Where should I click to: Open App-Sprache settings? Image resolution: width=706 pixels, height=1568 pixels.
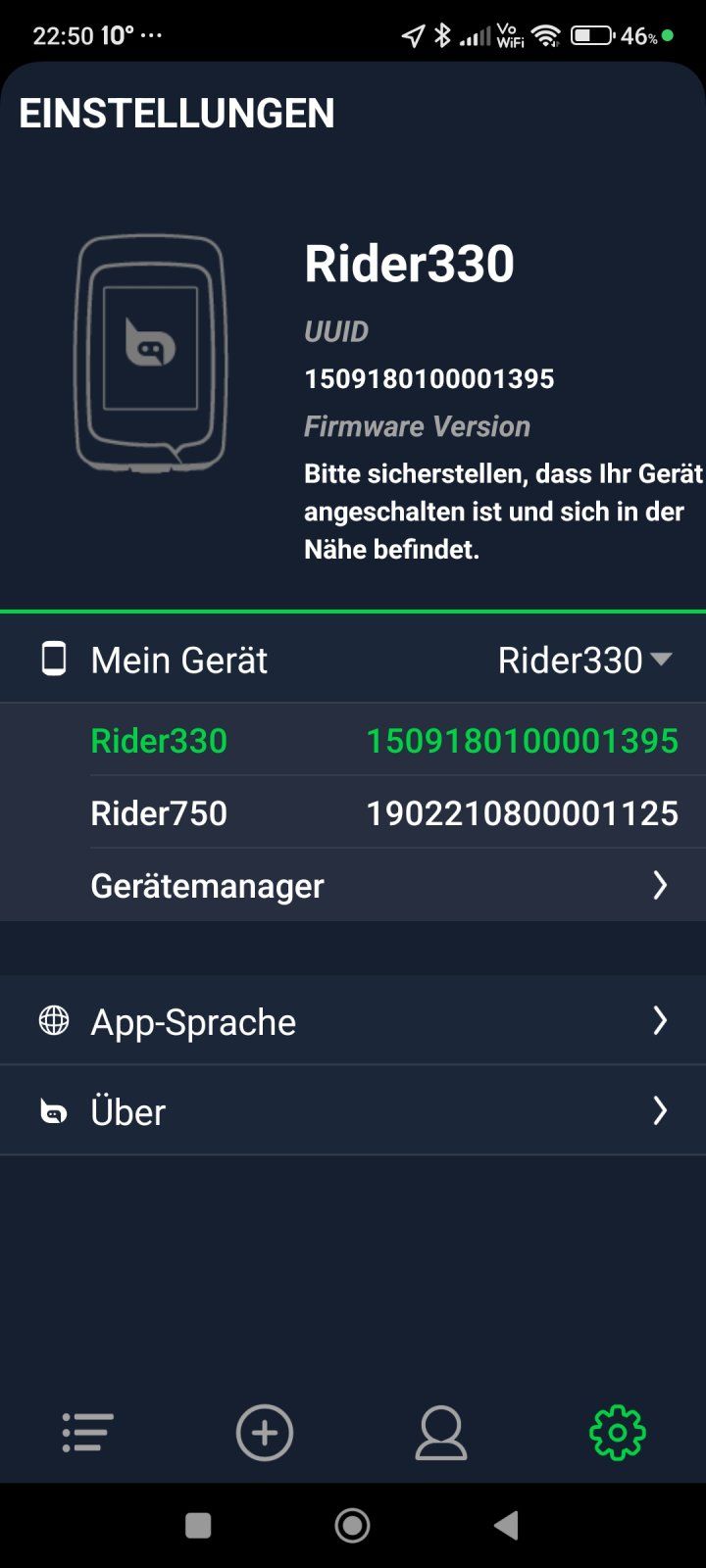[x=353, y=1022]
